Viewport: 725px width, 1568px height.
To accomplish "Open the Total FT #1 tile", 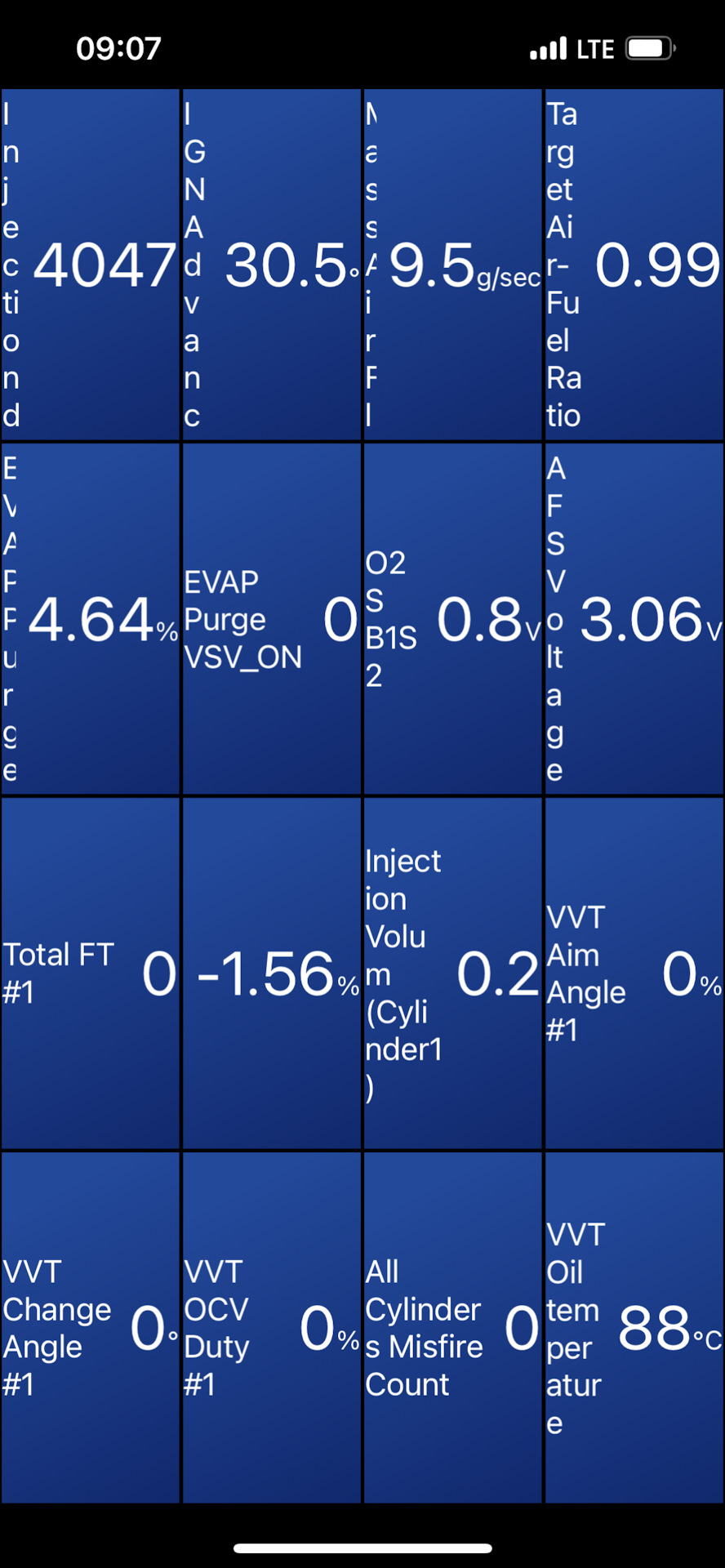I will click(x=91, y=973).
